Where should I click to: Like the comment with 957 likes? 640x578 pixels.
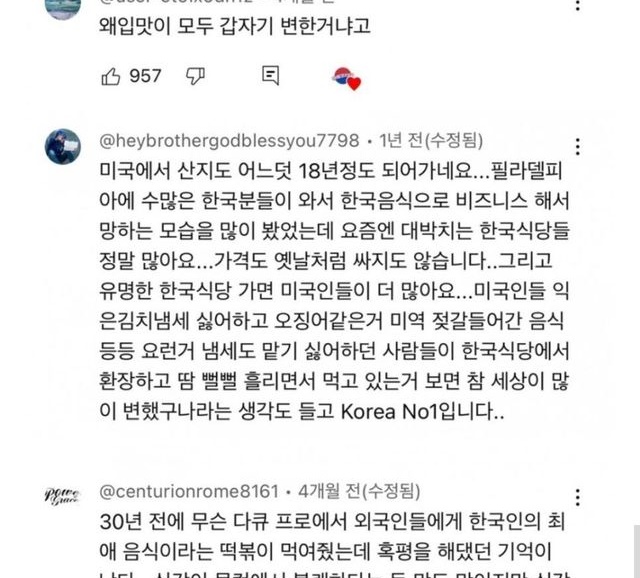pos(111,75)
